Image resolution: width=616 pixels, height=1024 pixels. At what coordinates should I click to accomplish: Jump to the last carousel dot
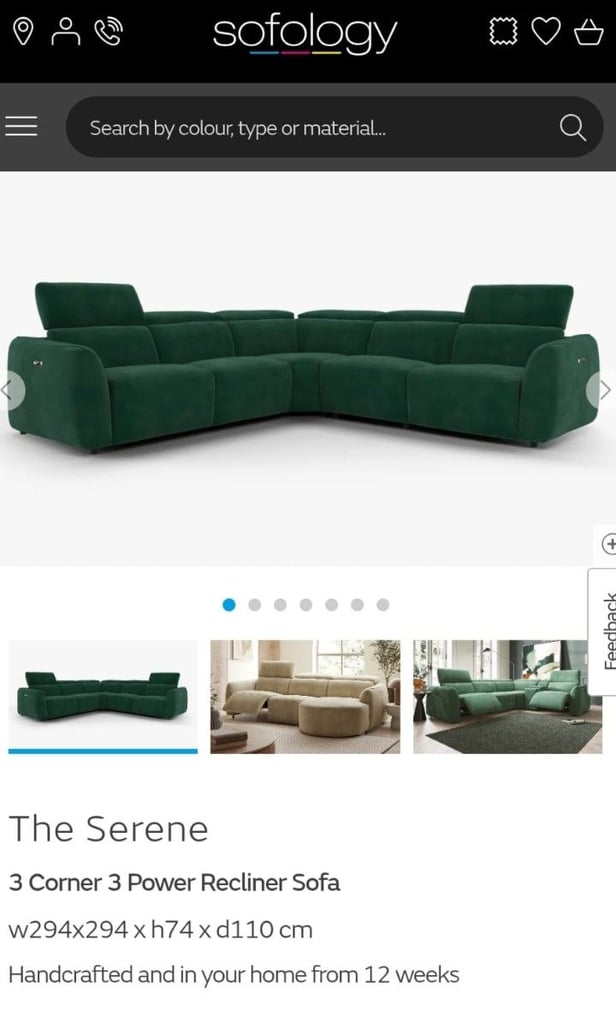(383, 605)
